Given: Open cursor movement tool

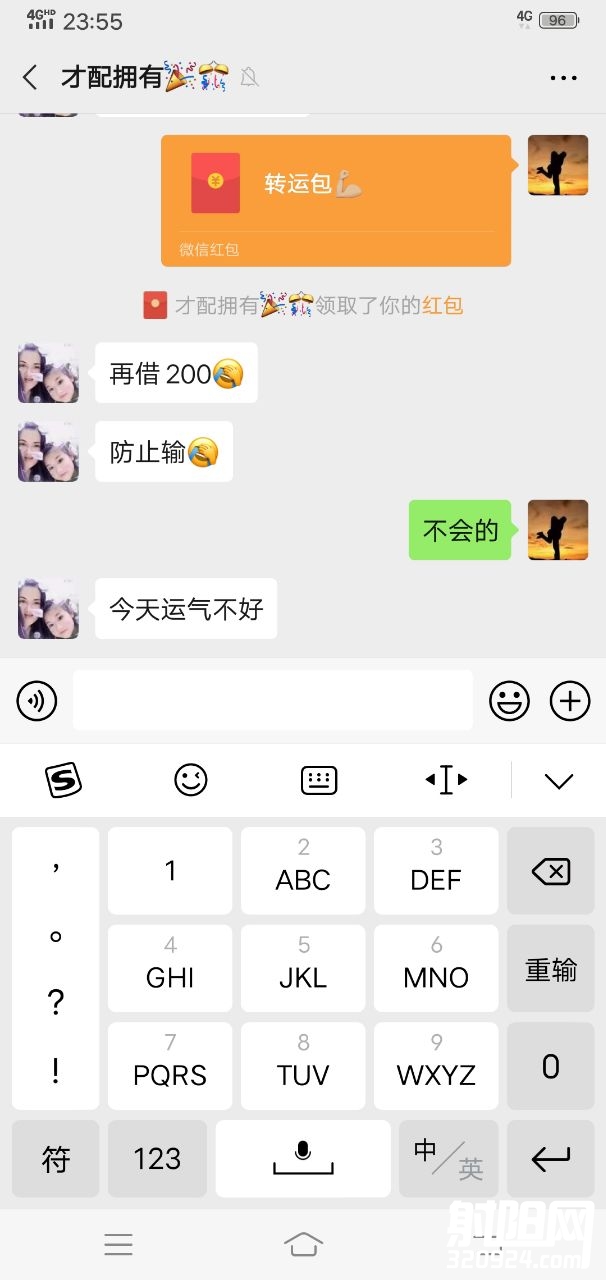Looking at the screenshot, I should click(446, 780).
